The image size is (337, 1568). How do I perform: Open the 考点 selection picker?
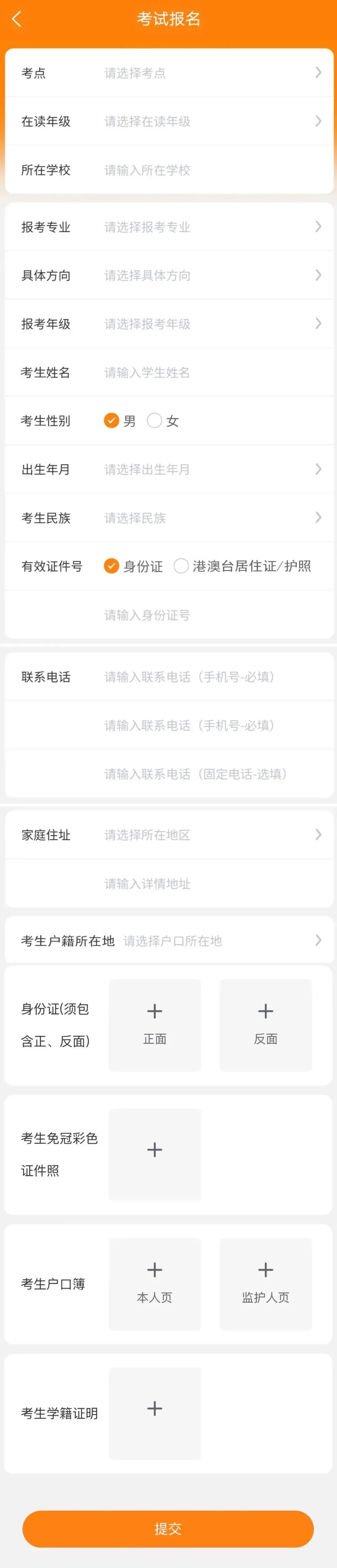pyautogui.click(x=207, y=73)
